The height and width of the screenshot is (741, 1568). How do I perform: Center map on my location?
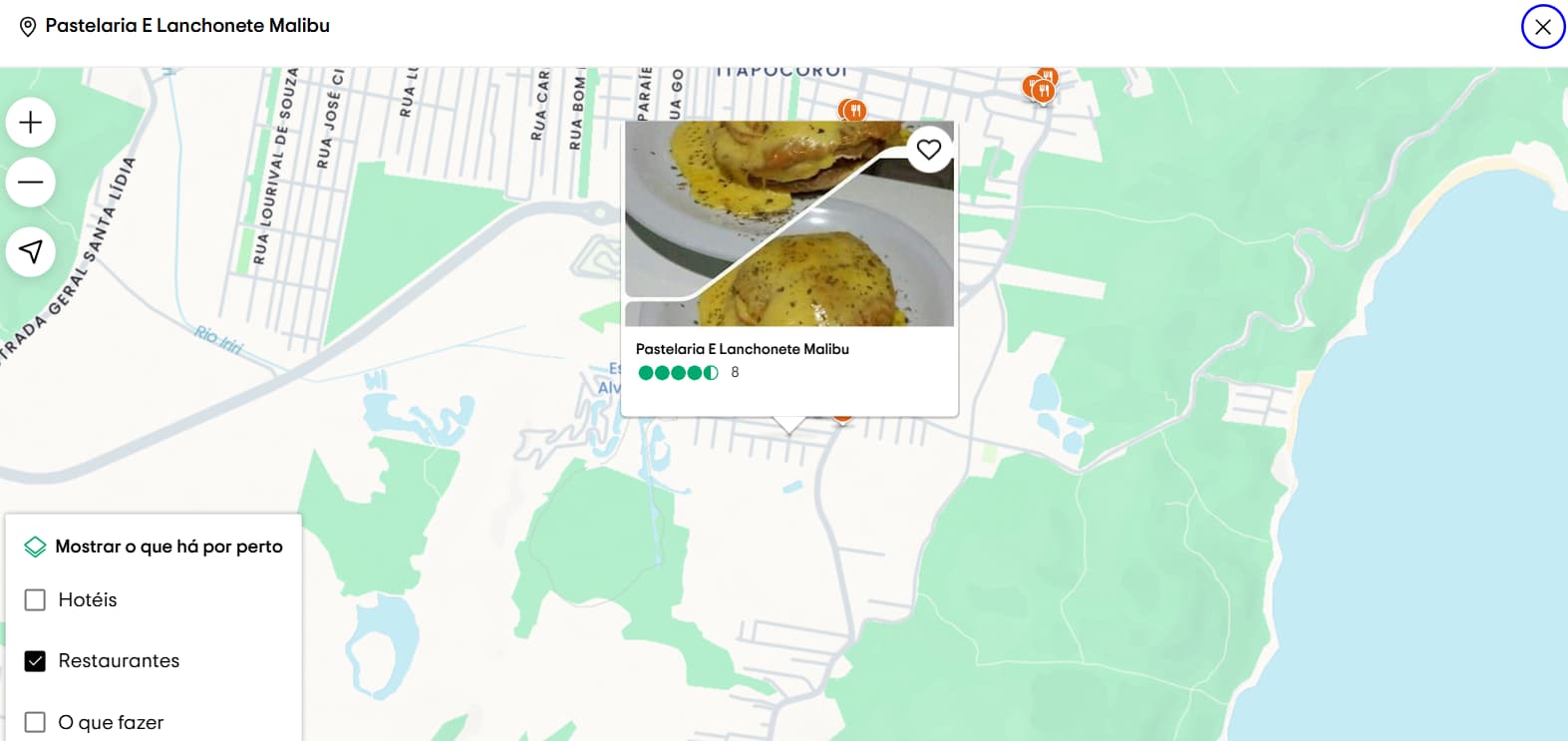point(31,251)
